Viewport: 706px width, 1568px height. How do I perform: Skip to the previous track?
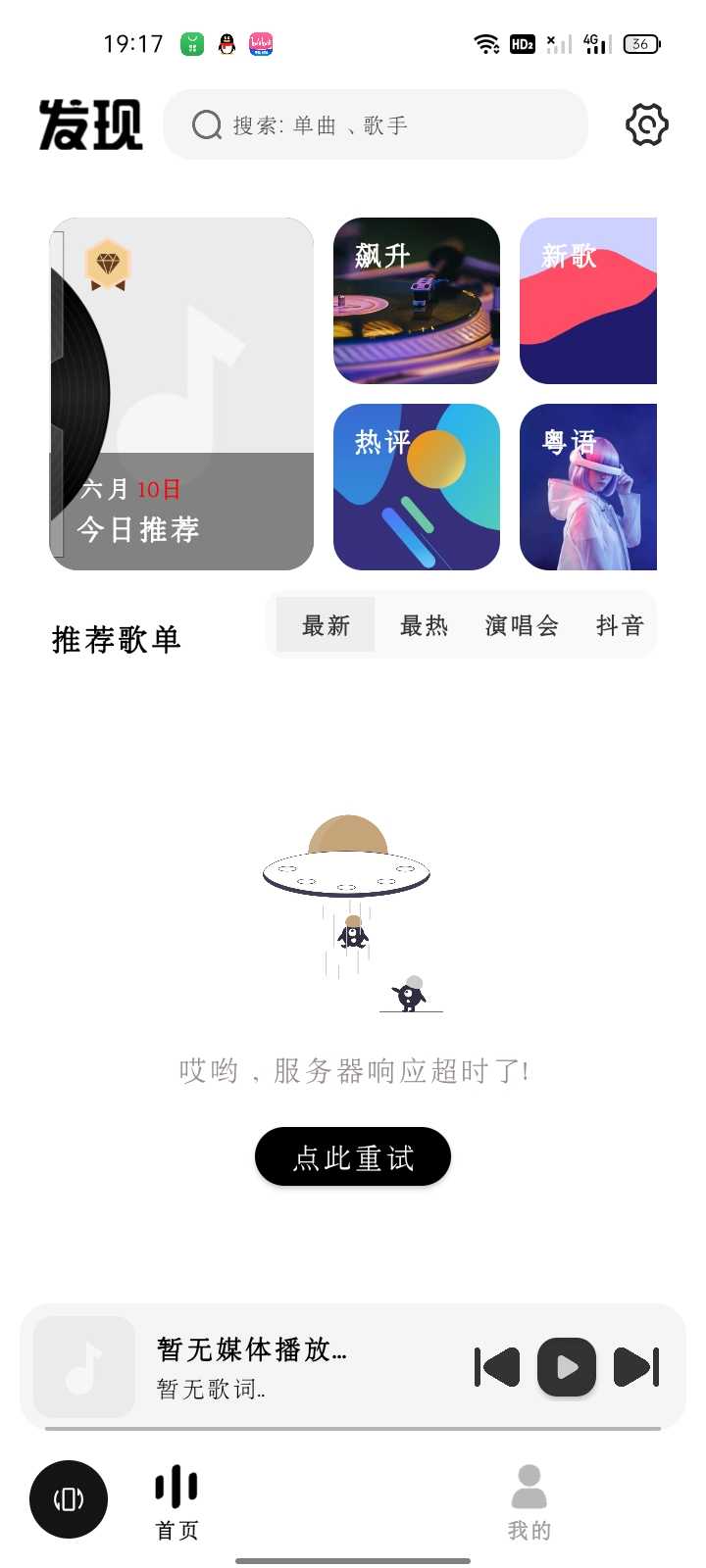coord(497,1367)
